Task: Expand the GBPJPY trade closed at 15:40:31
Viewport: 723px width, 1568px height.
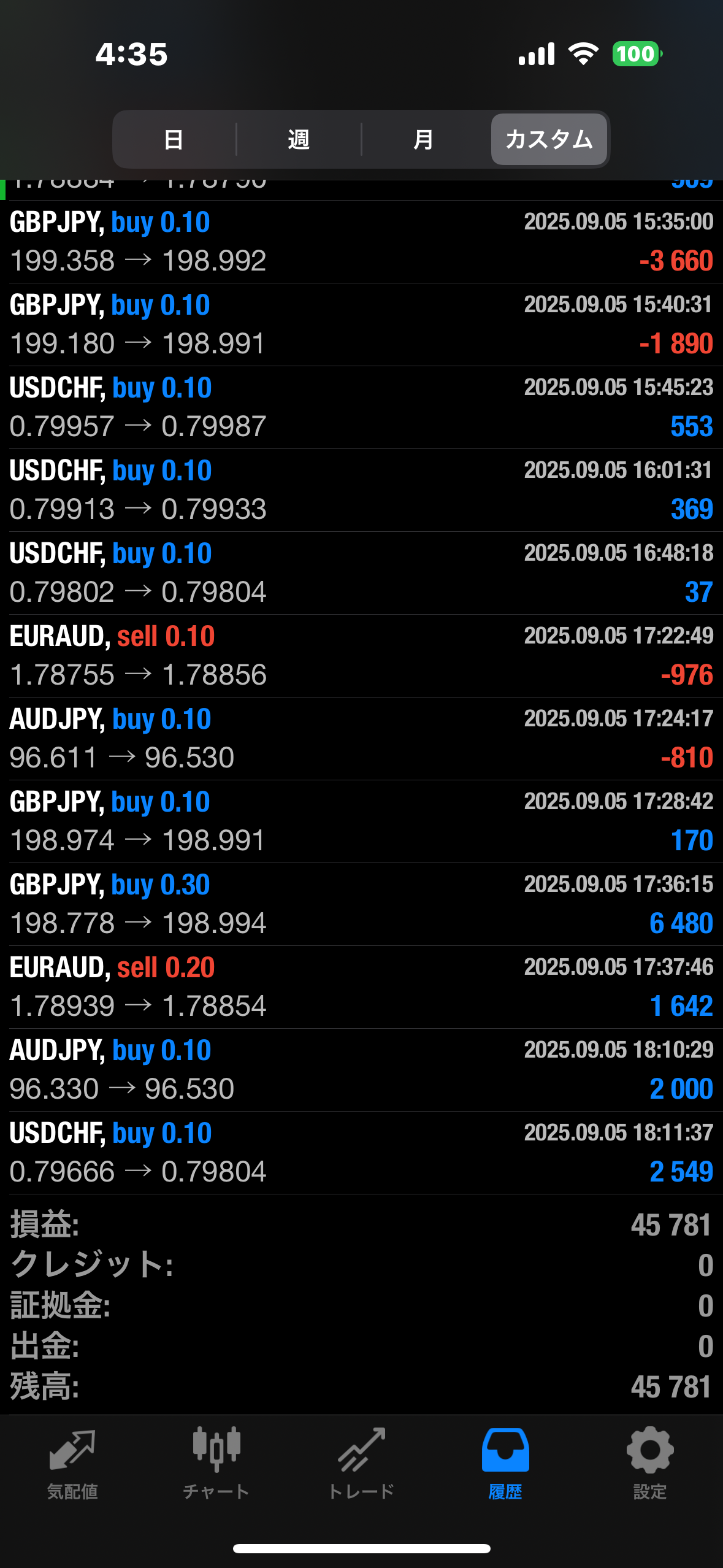Action: tap(361, 325)
